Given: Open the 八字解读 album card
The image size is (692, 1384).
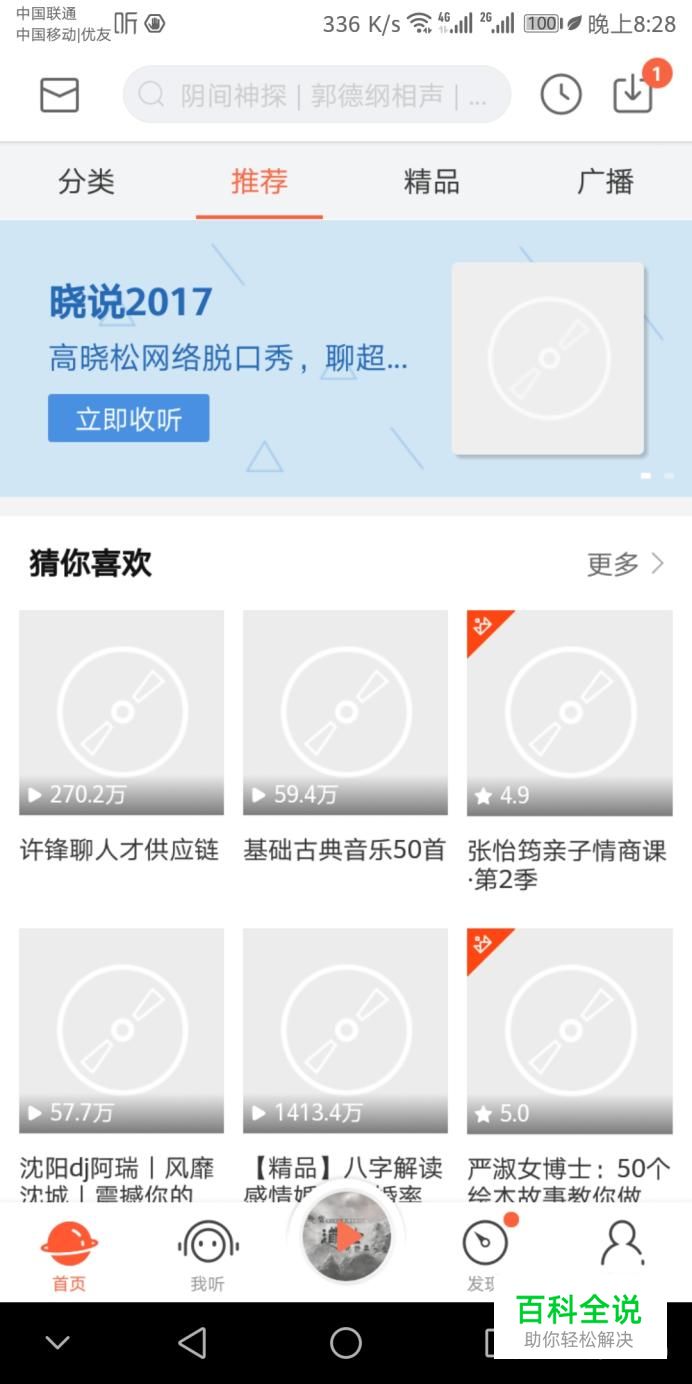Looking at the screenshot, I should [x=345, y=1031].
